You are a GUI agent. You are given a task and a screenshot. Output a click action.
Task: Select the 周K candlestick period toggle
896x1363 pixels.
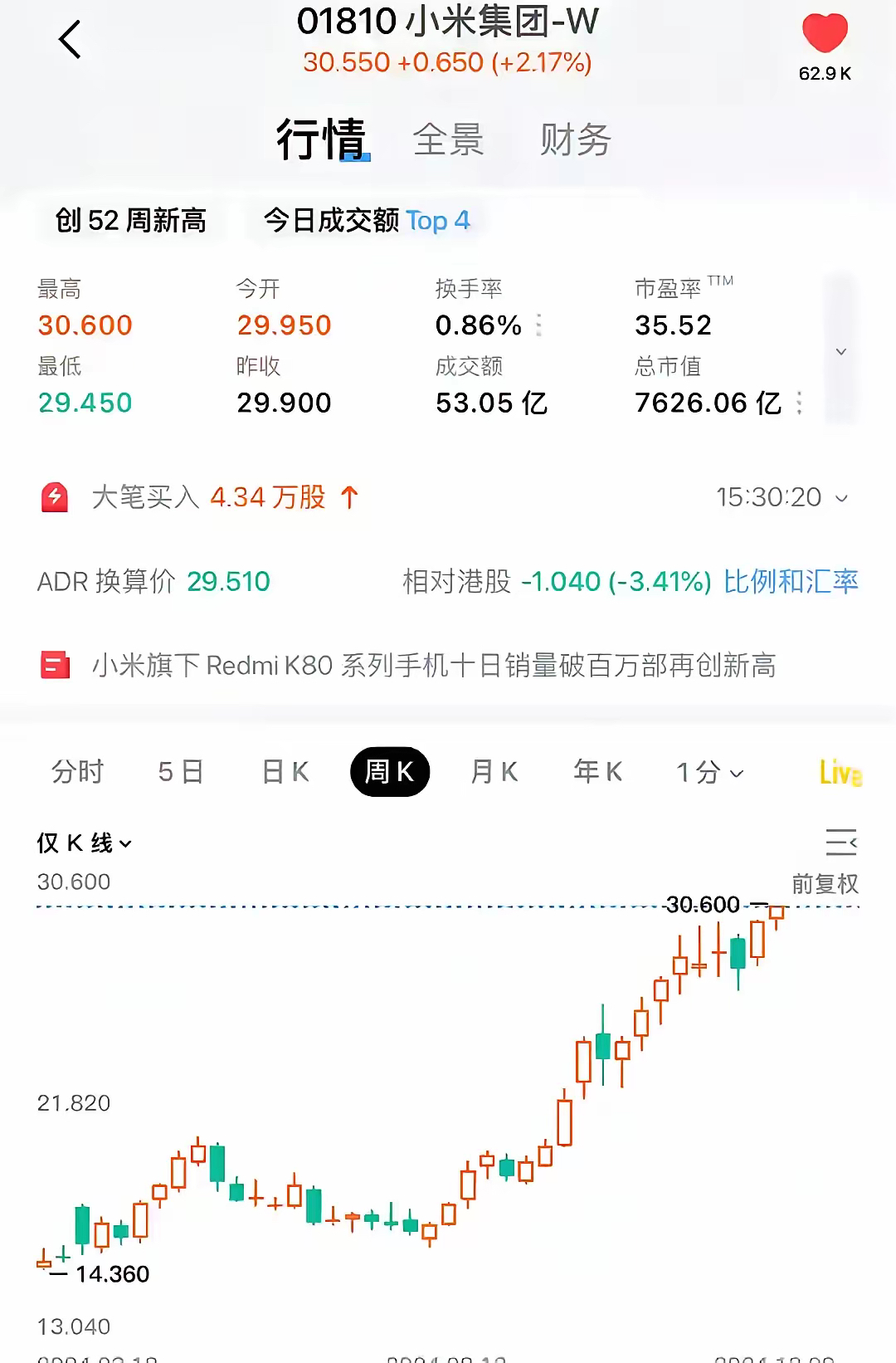390,771
